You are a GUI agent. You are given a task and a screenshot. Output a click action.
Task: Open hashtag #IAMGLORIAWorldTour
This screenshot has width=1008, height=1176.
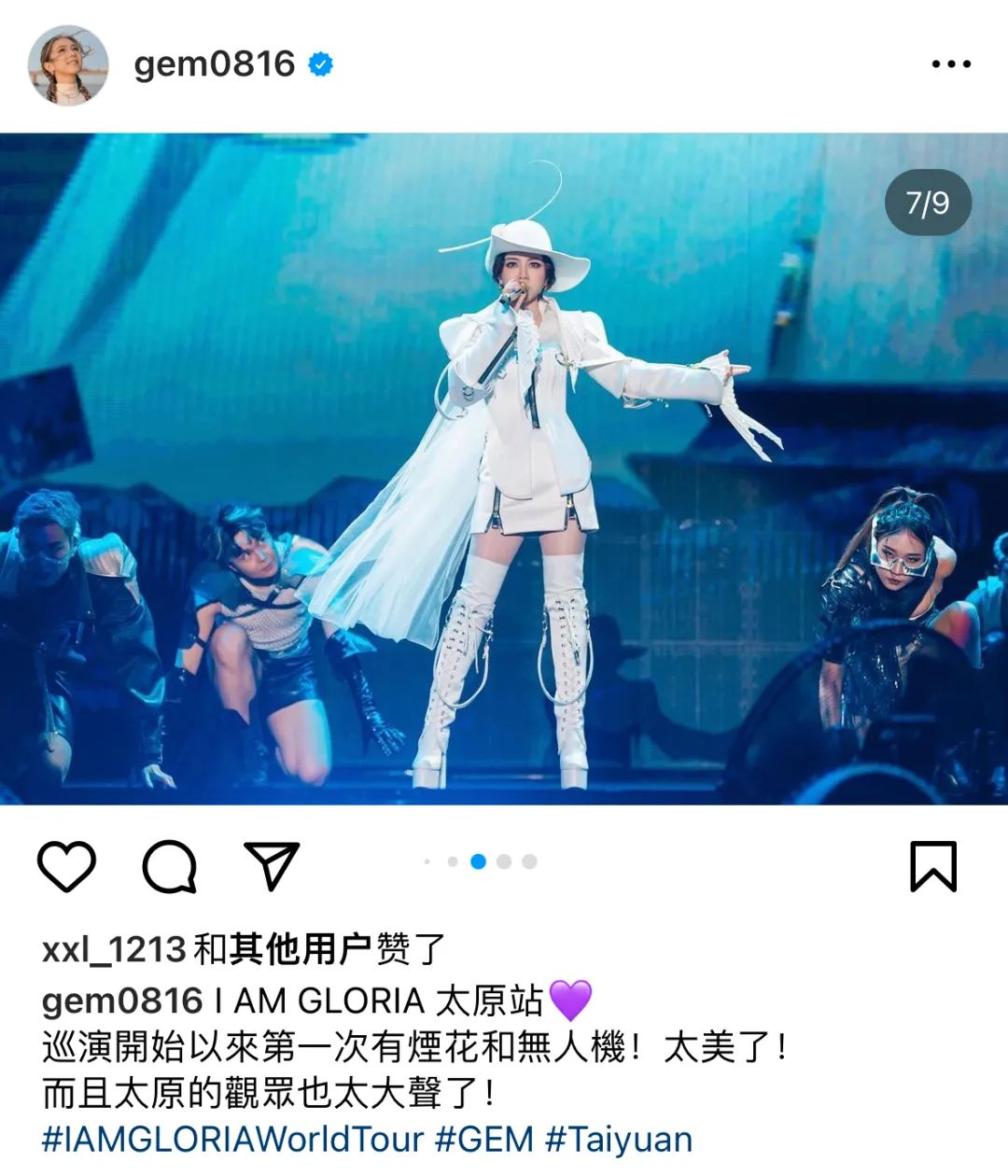[x=232, y=1140]
